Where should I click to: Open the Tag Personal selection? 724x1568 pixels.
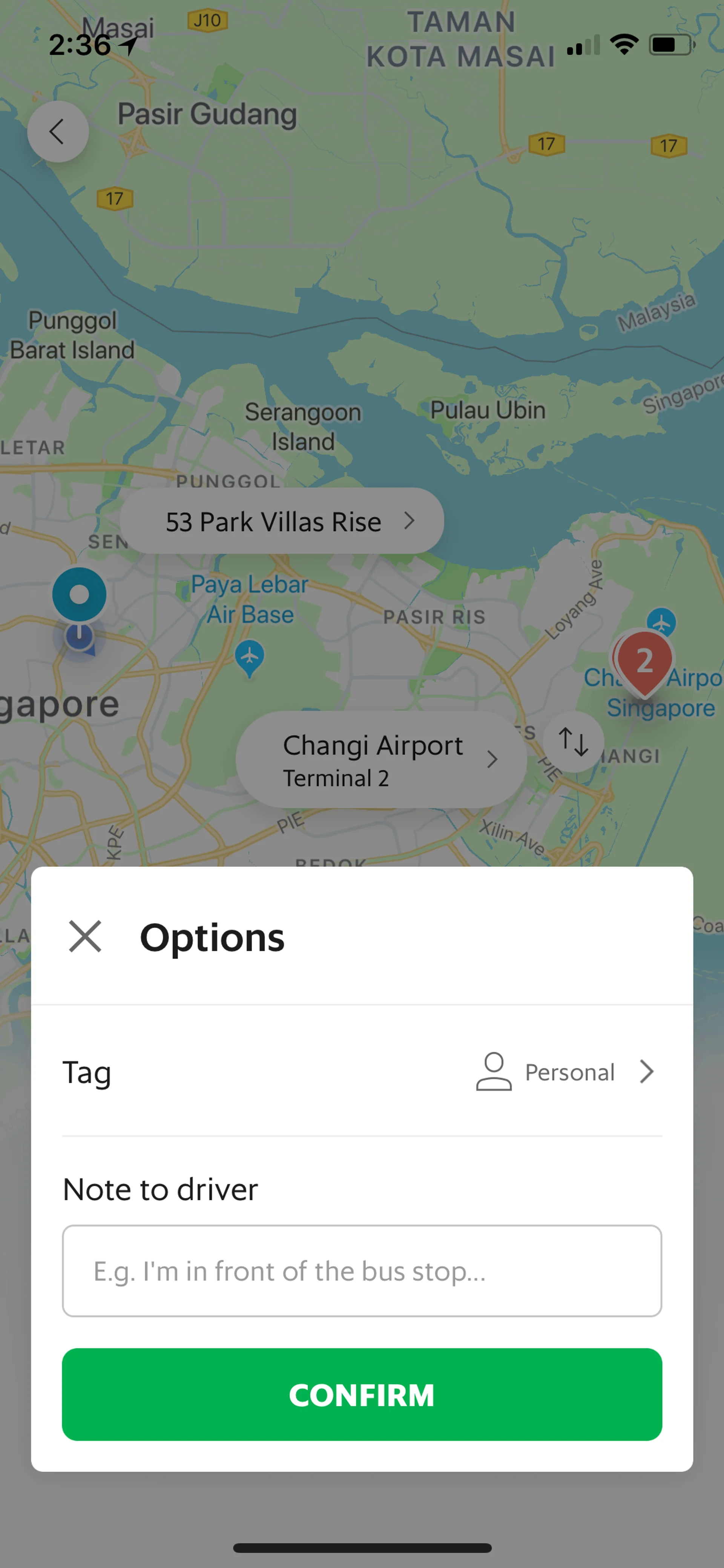pos(566,1072)
